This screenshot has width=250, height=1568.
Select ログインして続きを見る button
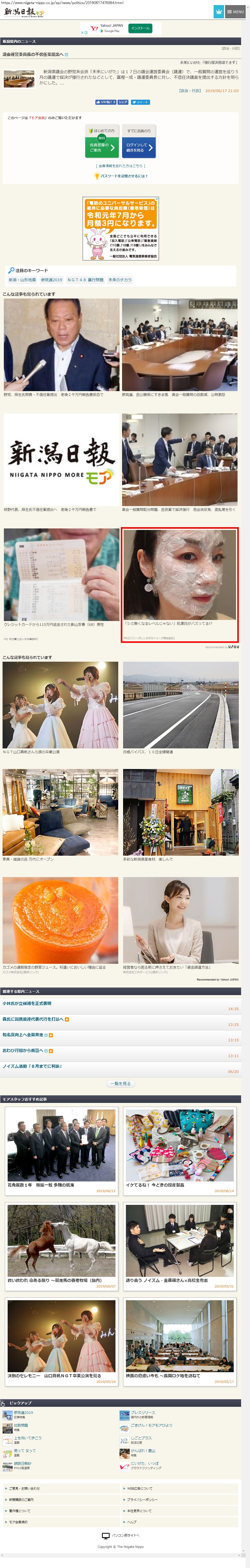[x=139, y=147]
